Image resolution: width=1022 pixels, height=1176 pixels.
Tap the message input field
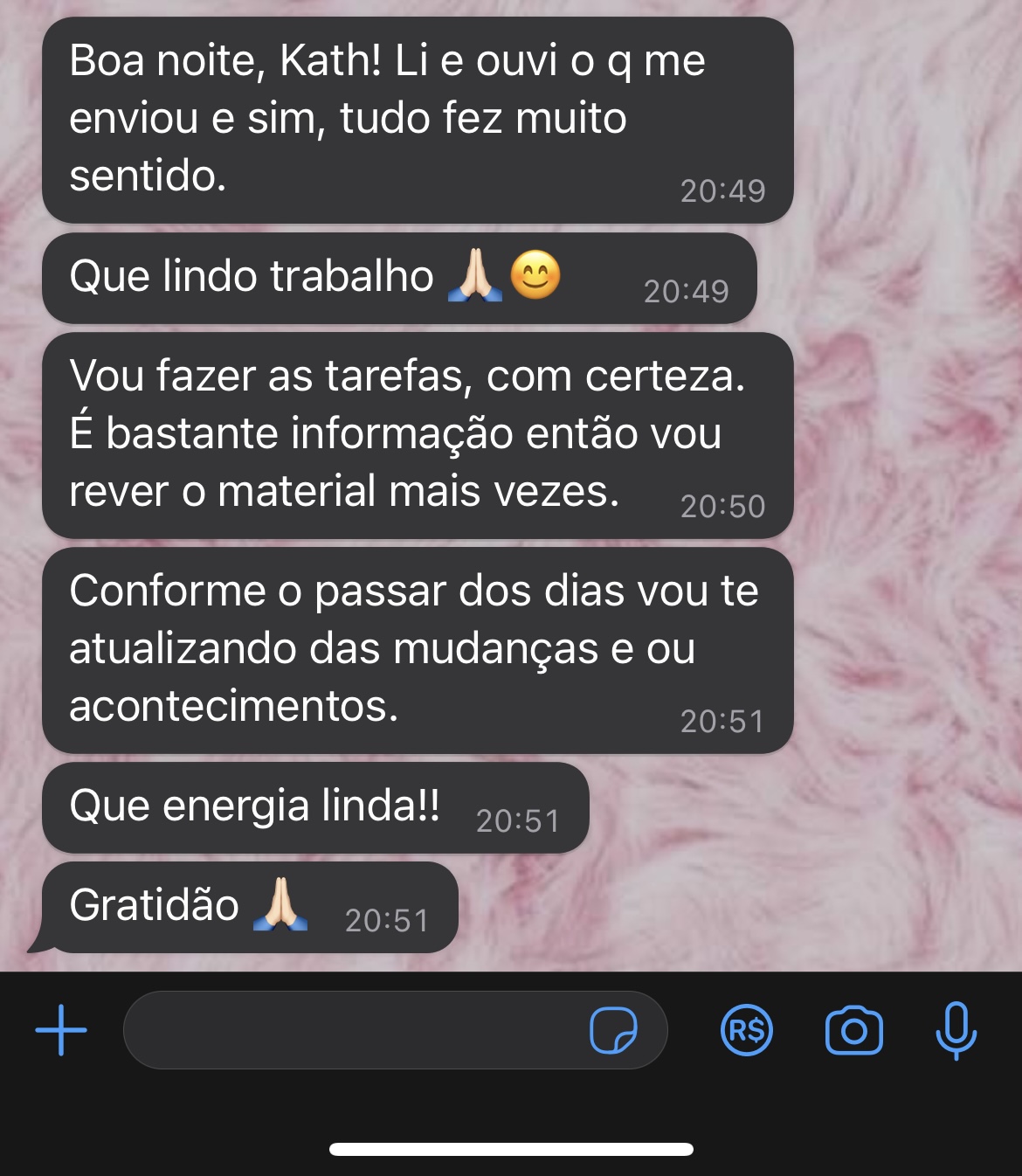(x=349, y=1030)
